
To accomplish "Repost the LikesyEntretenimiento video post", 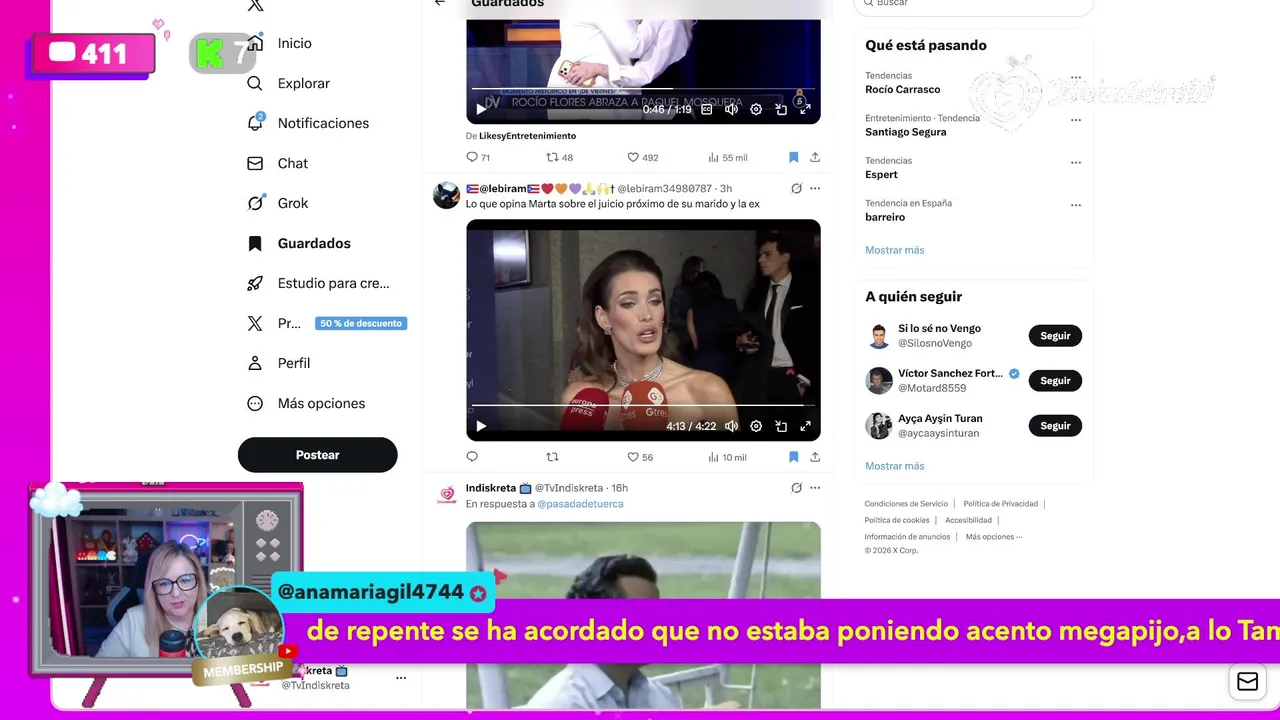I will [552, 157].
